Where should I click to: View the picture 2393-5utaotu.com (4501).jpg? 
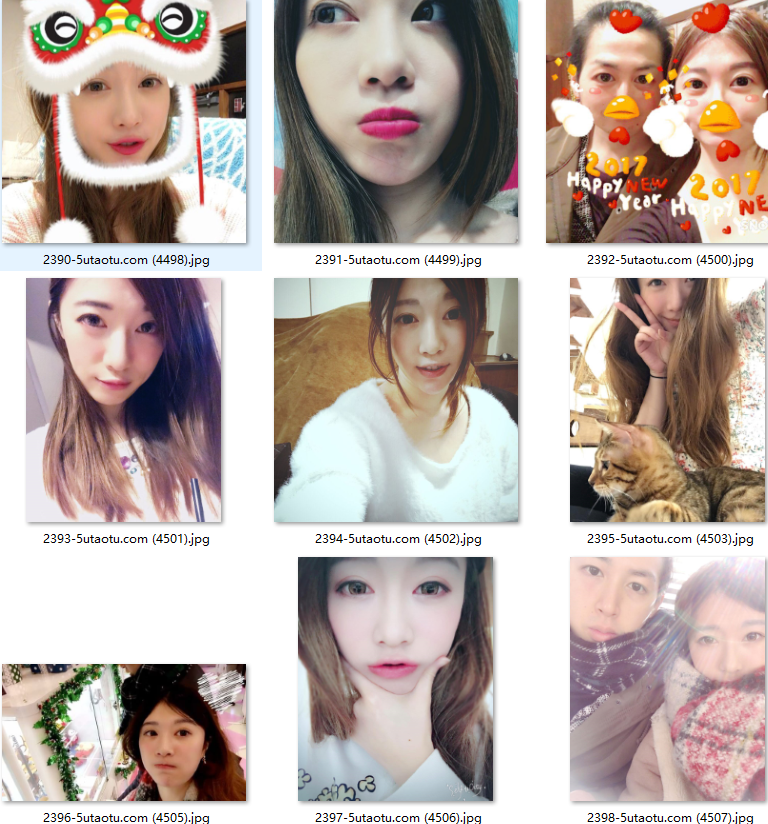pos(124,400)
